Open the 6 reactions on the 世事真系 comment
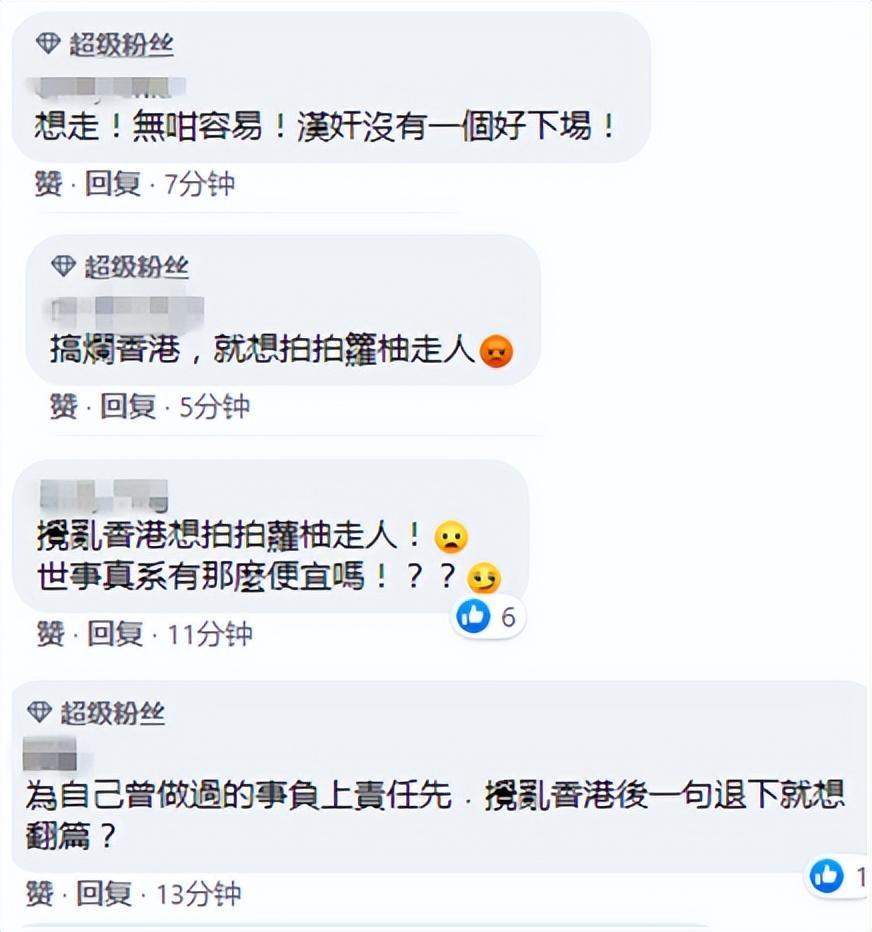 pos(488,617)
